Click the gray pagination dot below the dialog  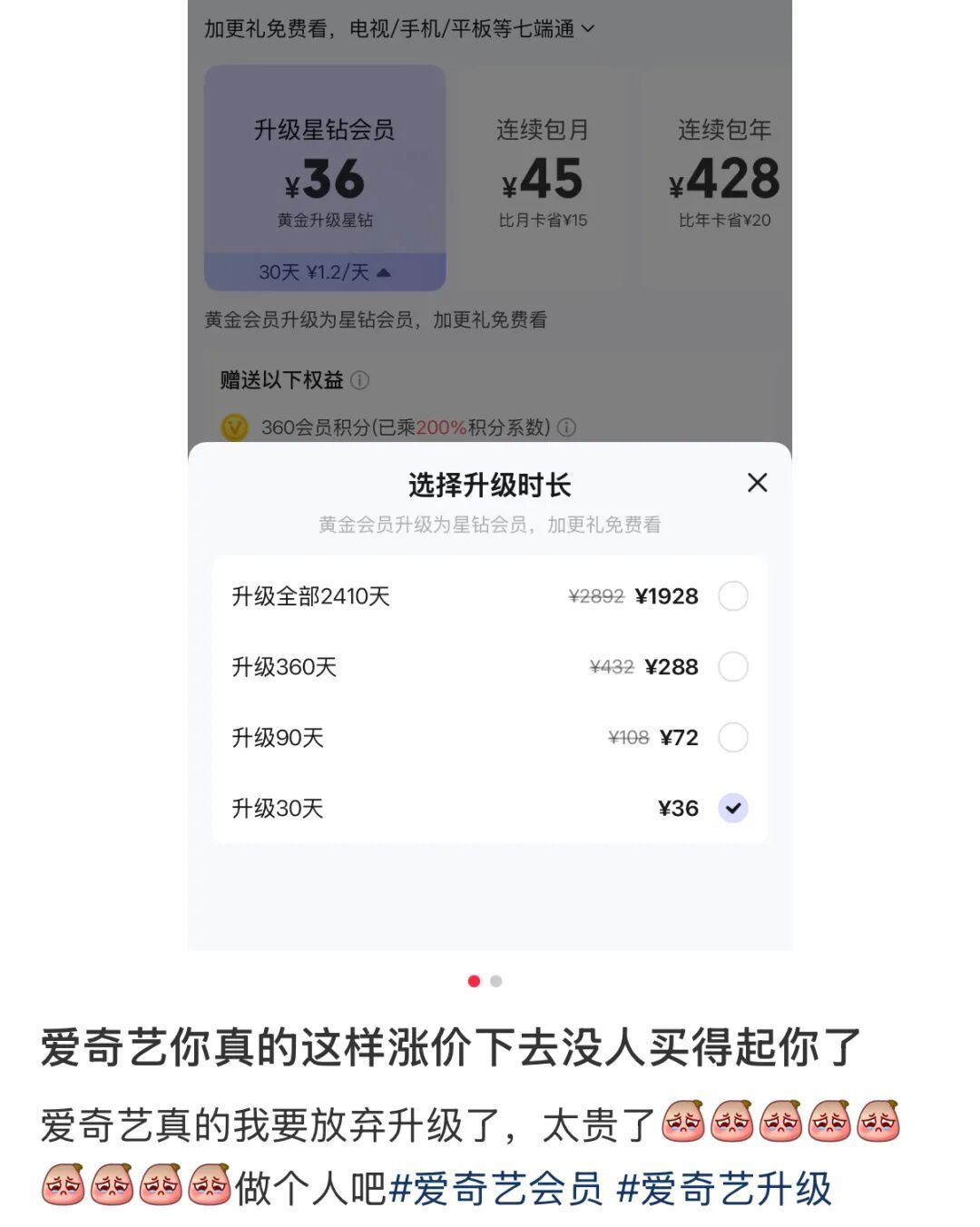tap(495, 981)
